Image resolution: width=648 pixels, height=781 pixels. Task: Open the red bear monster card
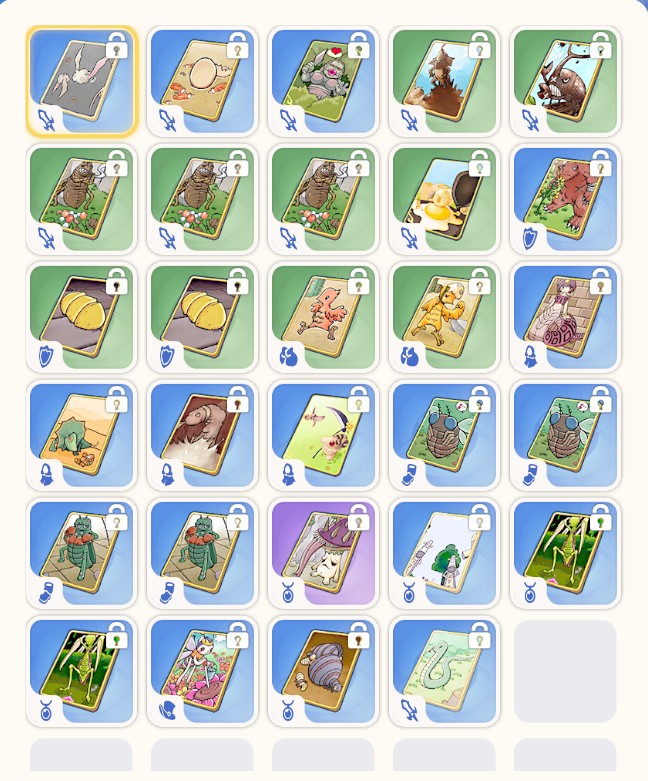565,199
